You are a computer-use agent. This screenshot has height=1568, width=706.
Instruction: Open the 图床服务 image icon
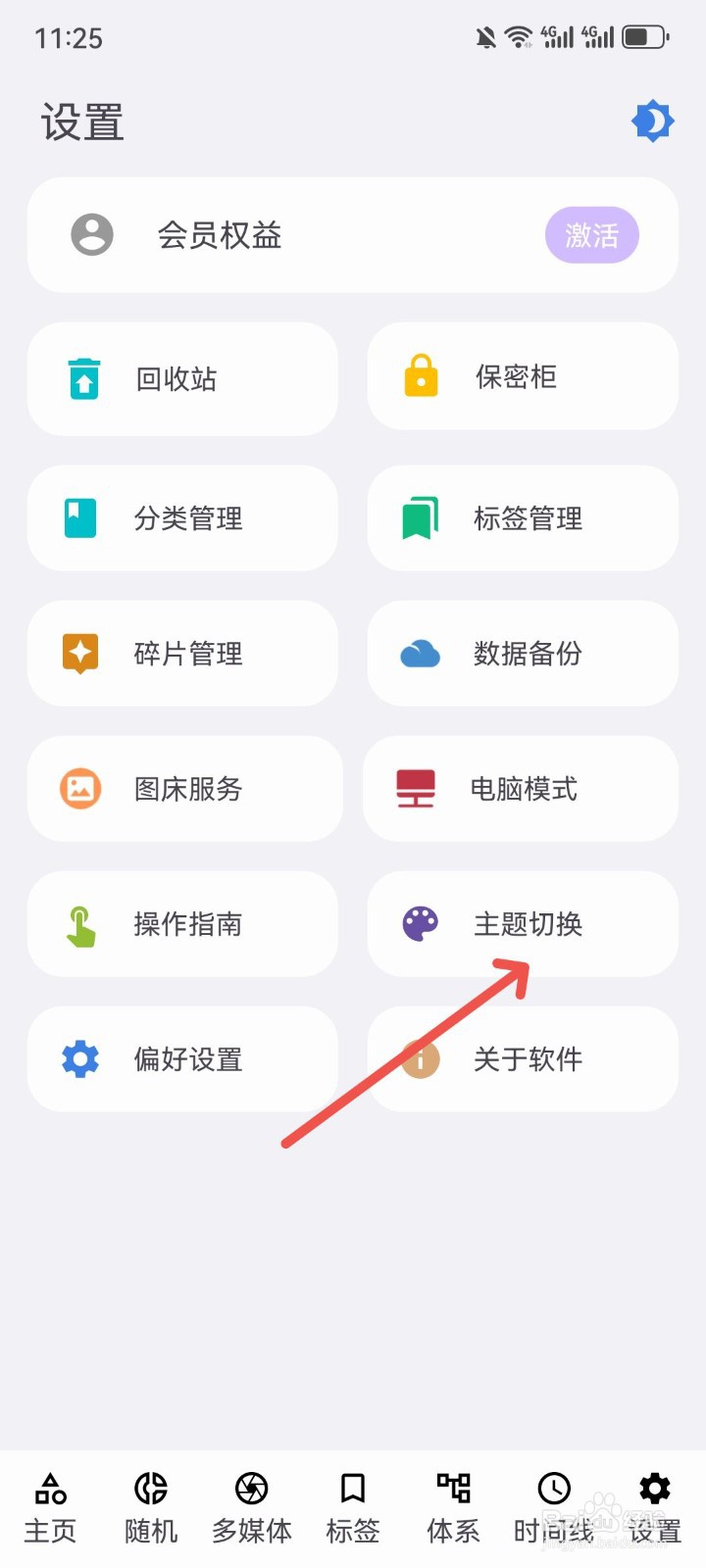(x=82, y=788)
